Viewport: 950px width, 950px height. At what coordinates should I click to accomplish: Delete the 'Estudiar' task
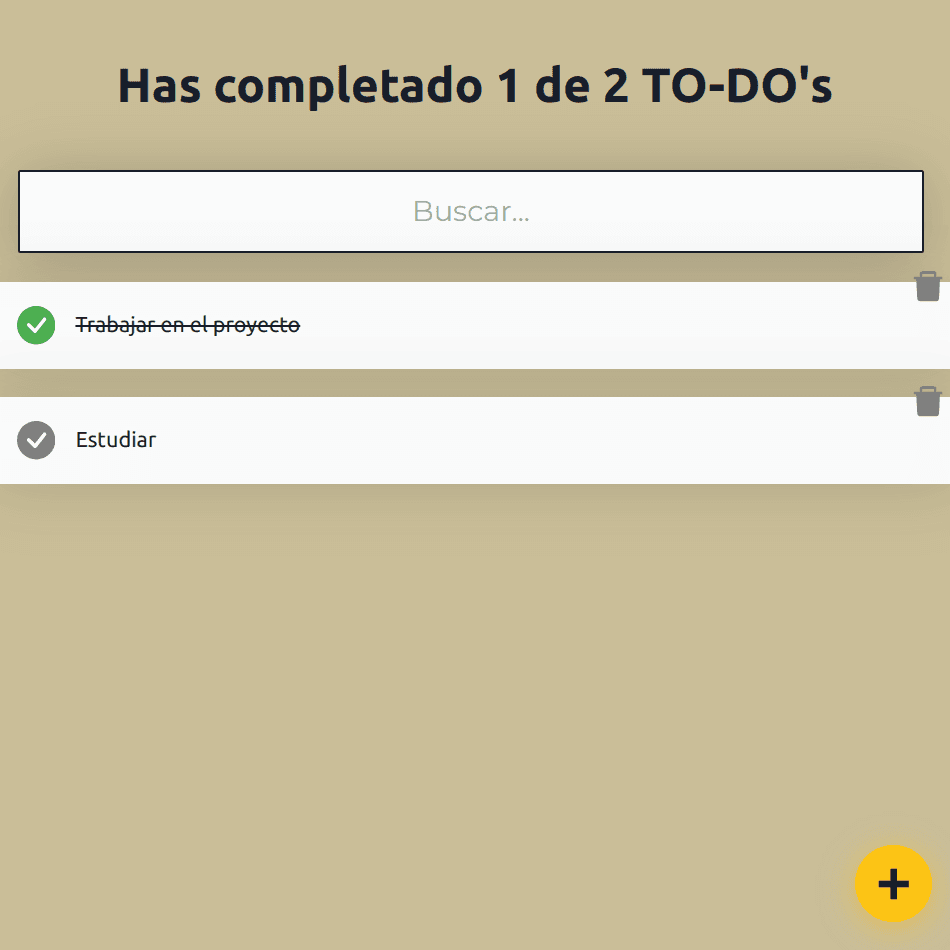927,402
